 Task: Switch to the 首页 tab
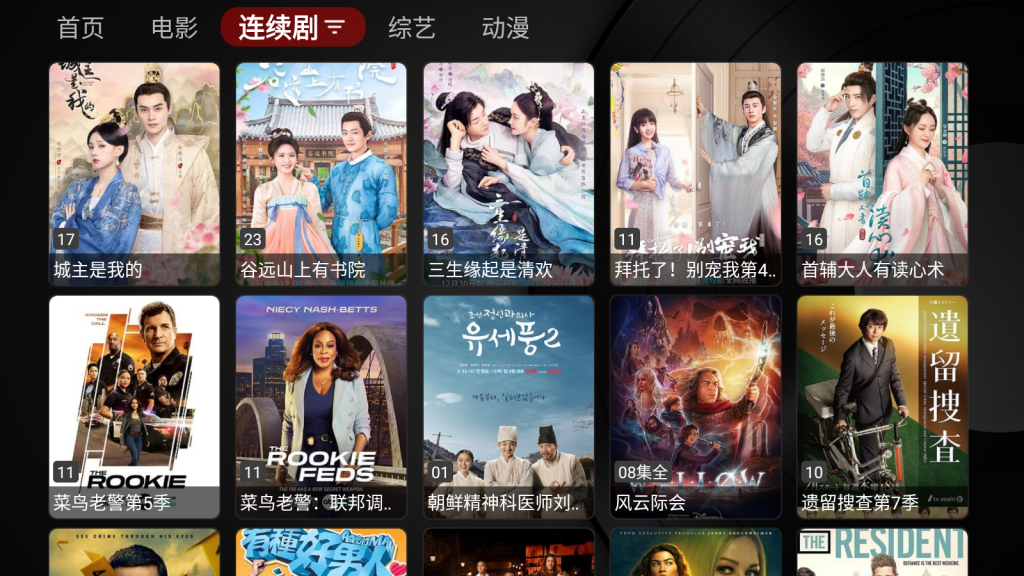(80, 27)
